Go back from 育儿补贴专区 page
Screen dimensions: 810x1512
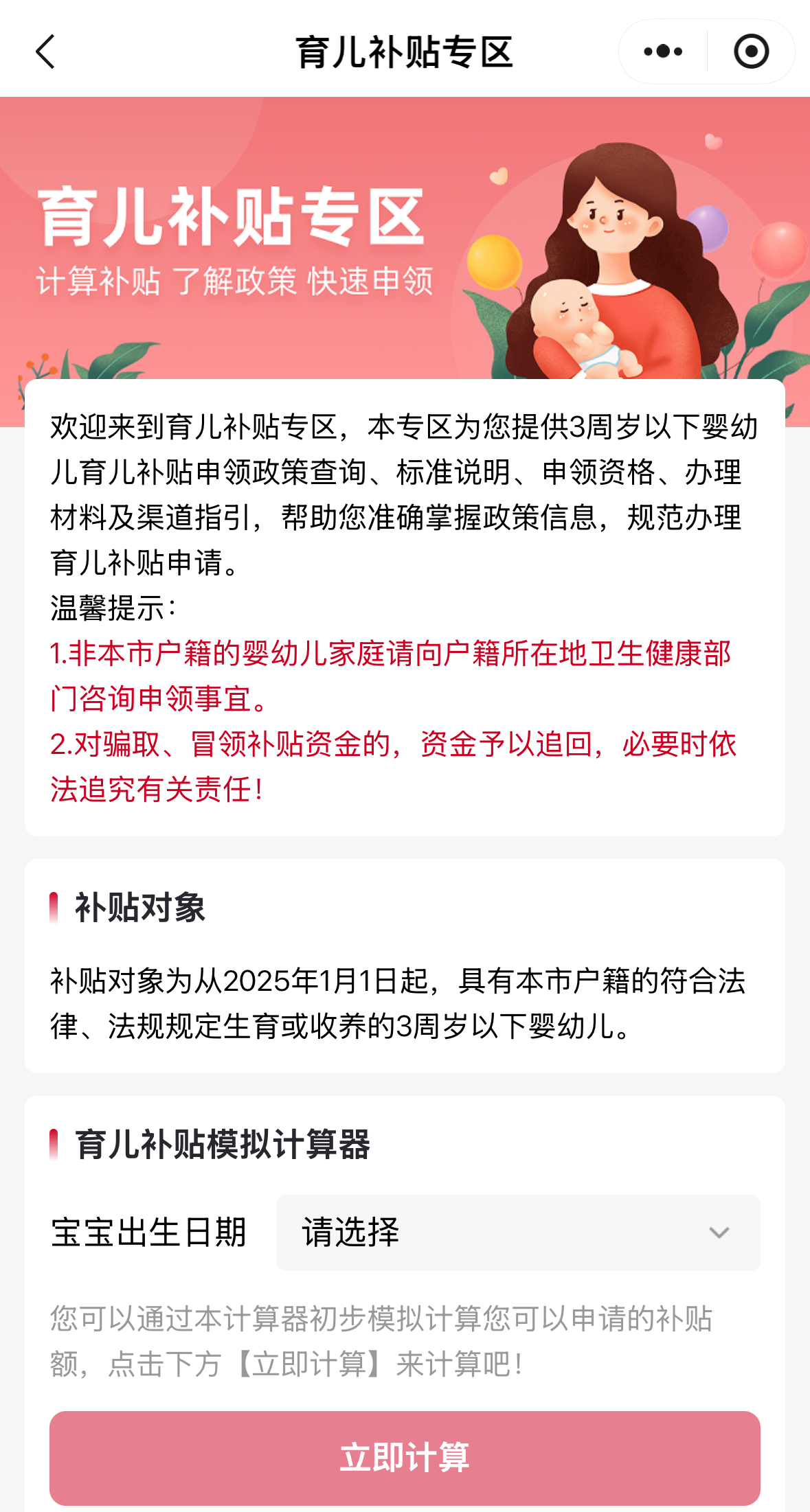click(45, 52)
